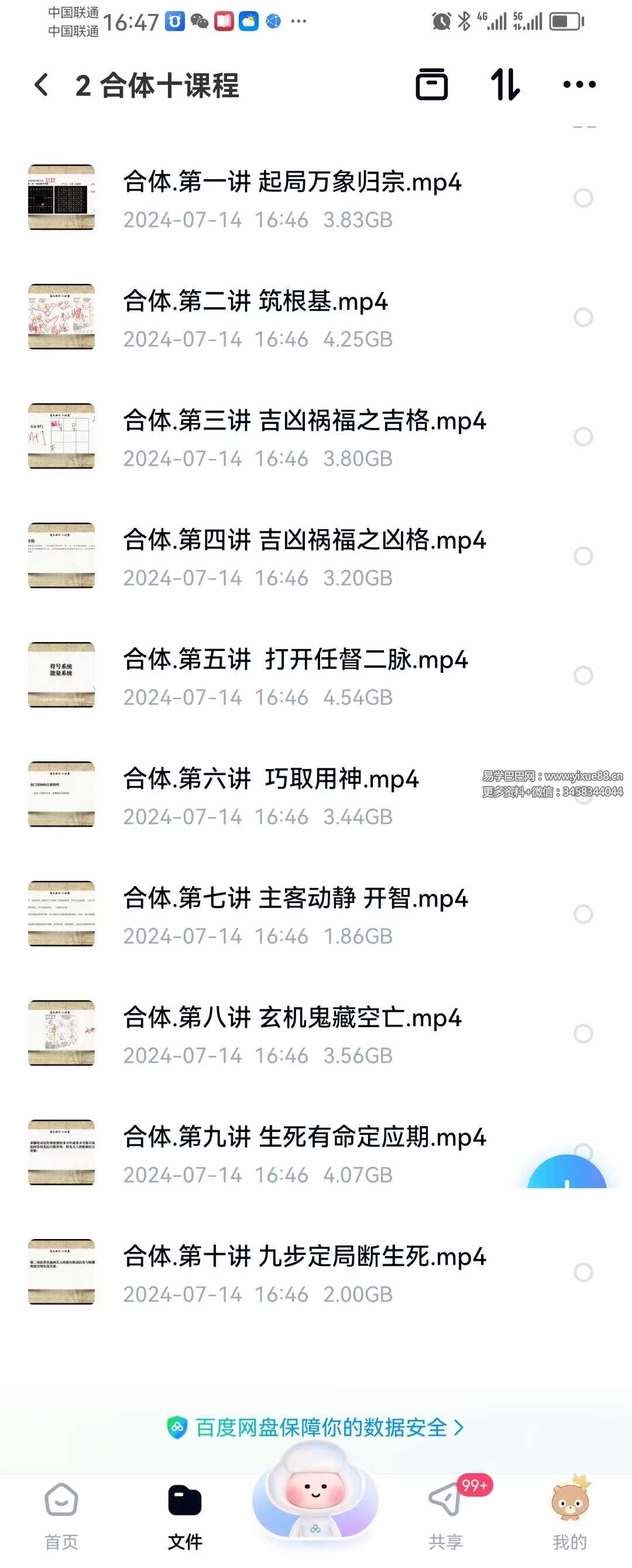Tick the checkbox for 第十讲 九步定局断生死
632x1568 pixels.
tap(583, 1272)
